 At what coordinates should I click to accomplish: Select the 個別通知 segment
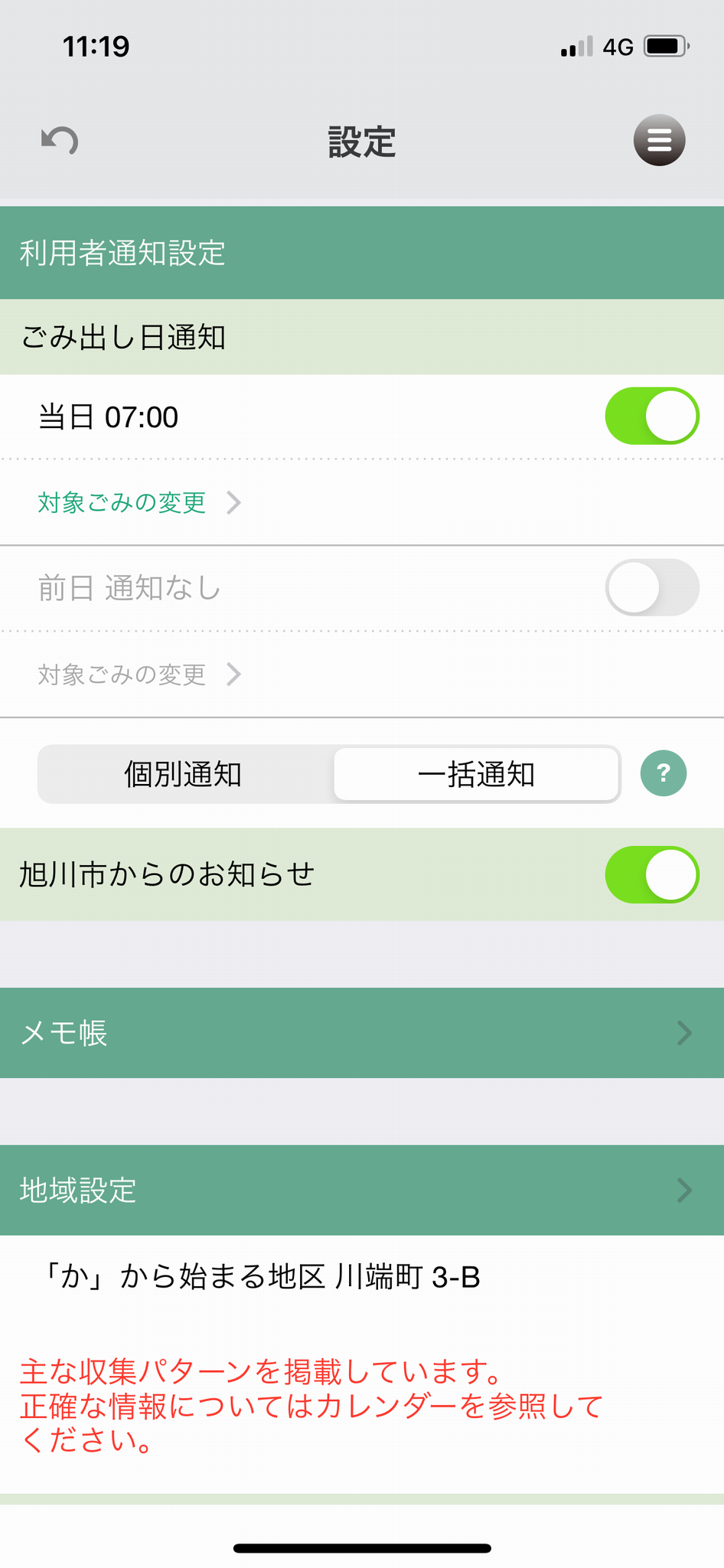pyautogui.click(x=184, y=775)
